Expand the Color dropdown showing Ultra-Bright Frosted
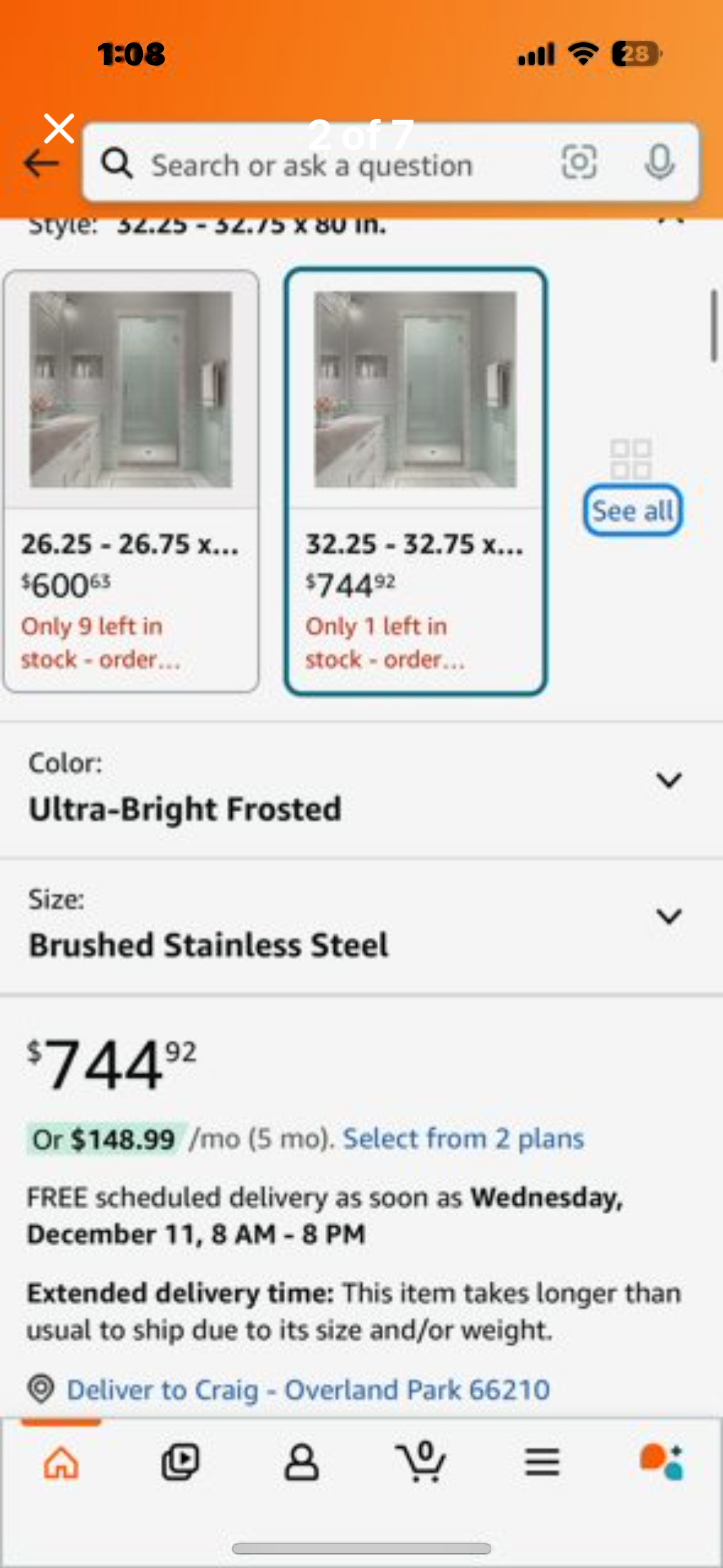 point(668,780)
